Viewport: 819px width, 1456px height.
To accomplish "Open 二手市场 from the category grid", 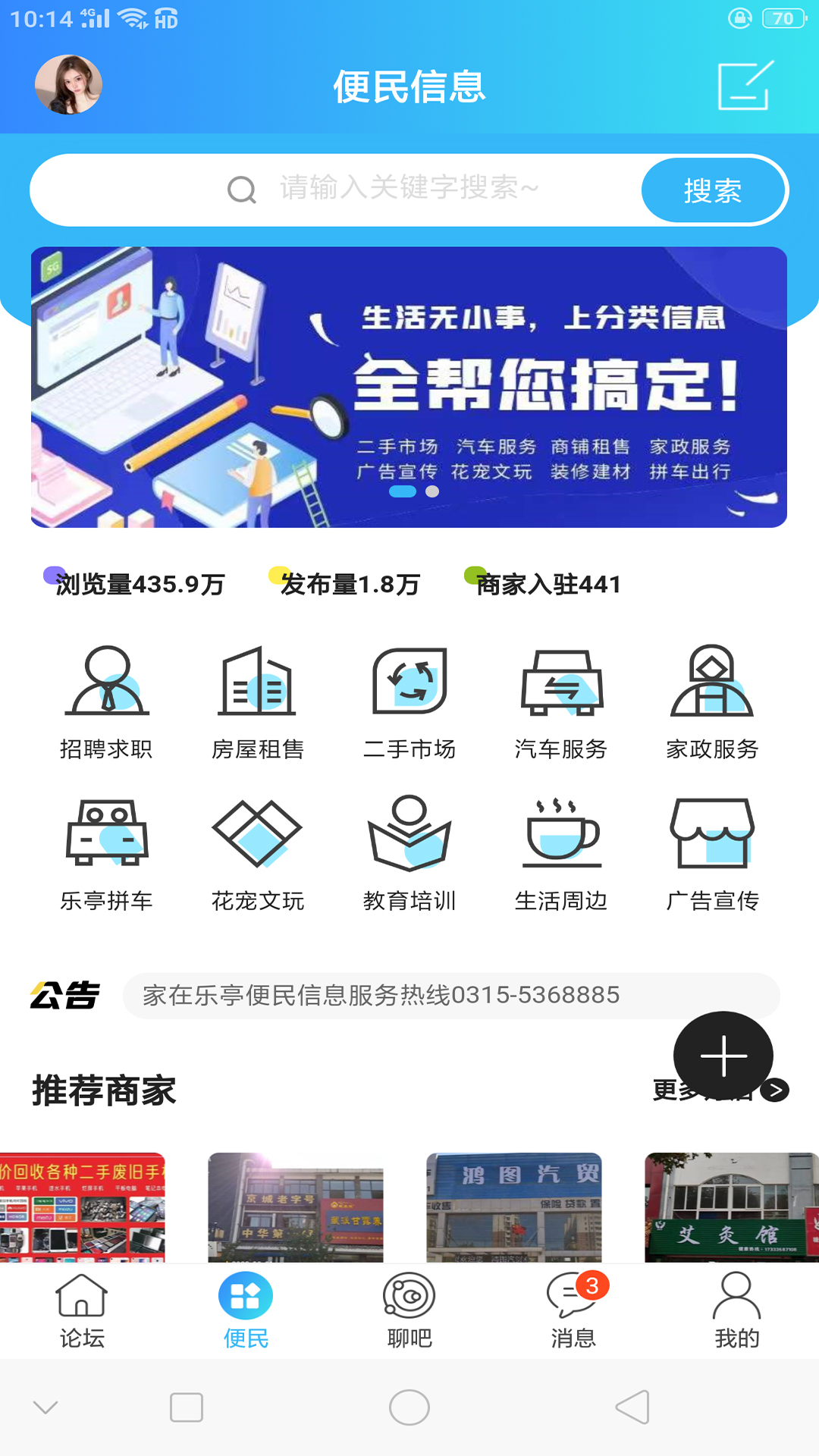I will click(x=409, y=698).
